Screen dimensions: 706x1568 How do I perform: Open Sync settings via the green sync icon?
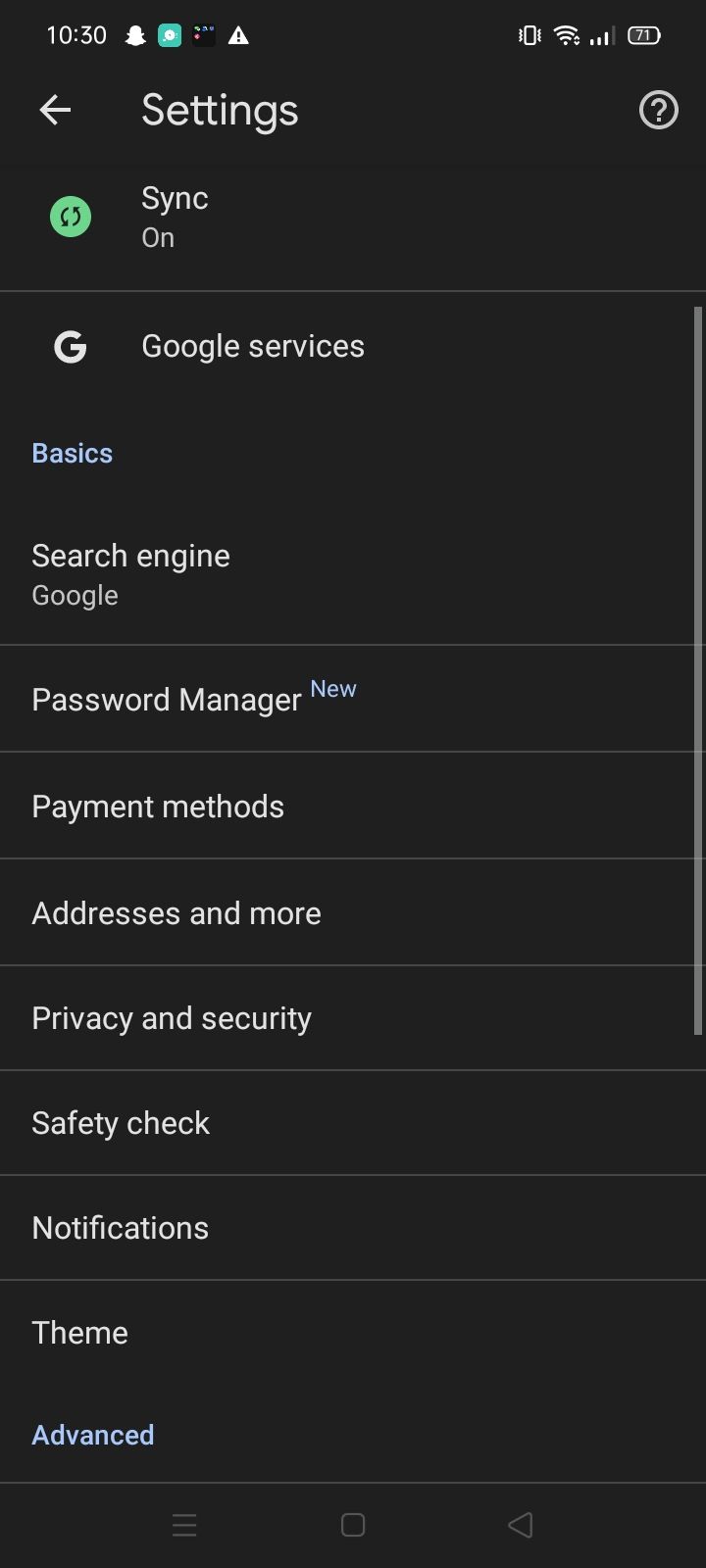click(70, 216)
